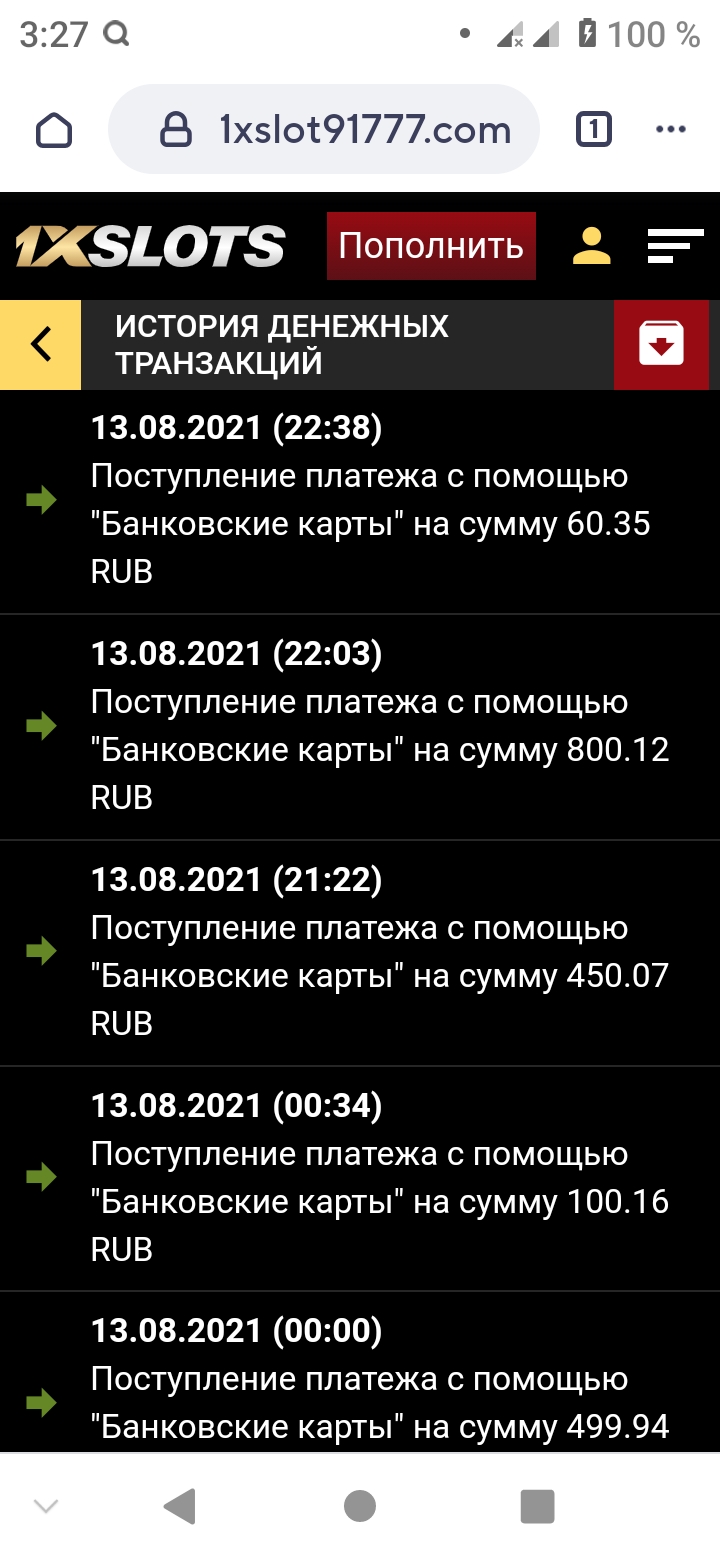Open the browser overflow menu
The height and width of the screenshot is (1560, 720).
point(670,130)
